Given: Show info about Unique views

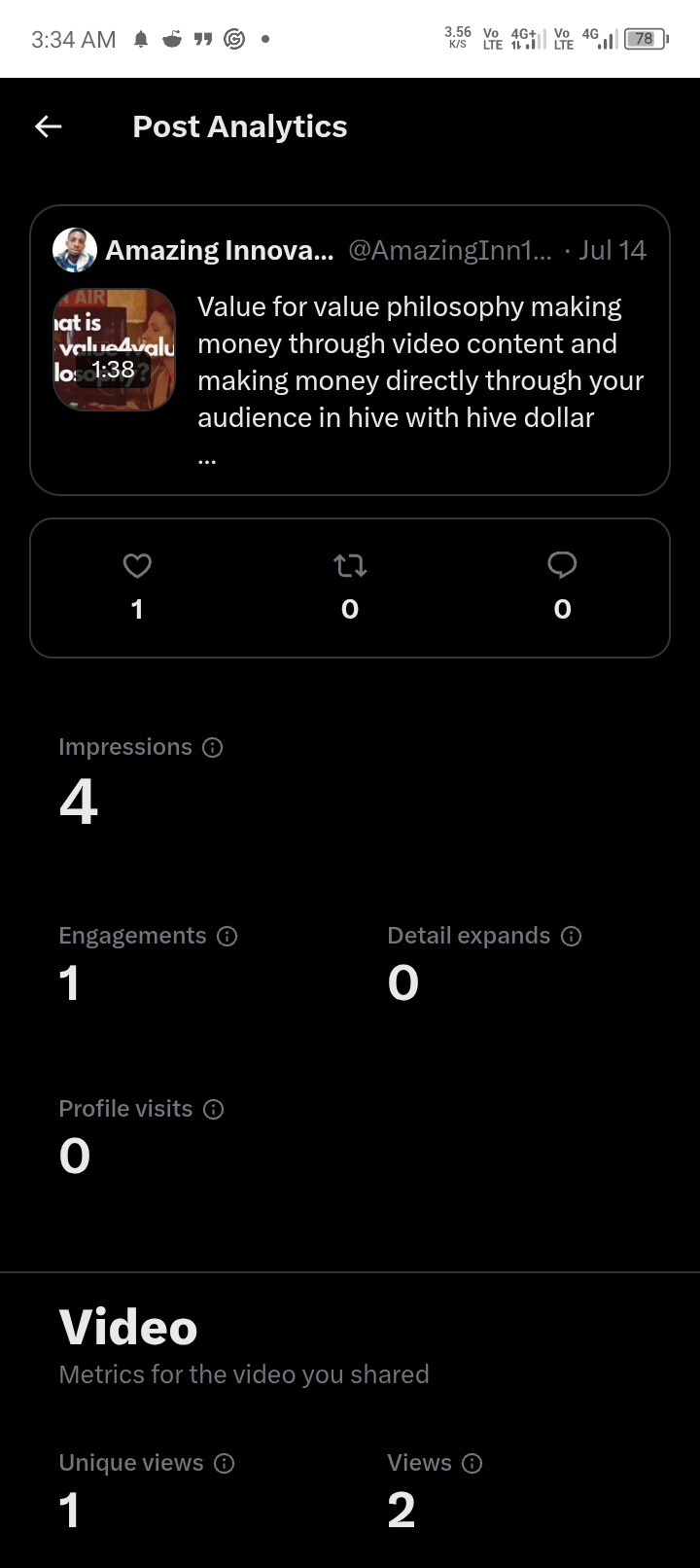Looking at the screenshot, I should click(225, 1463).
